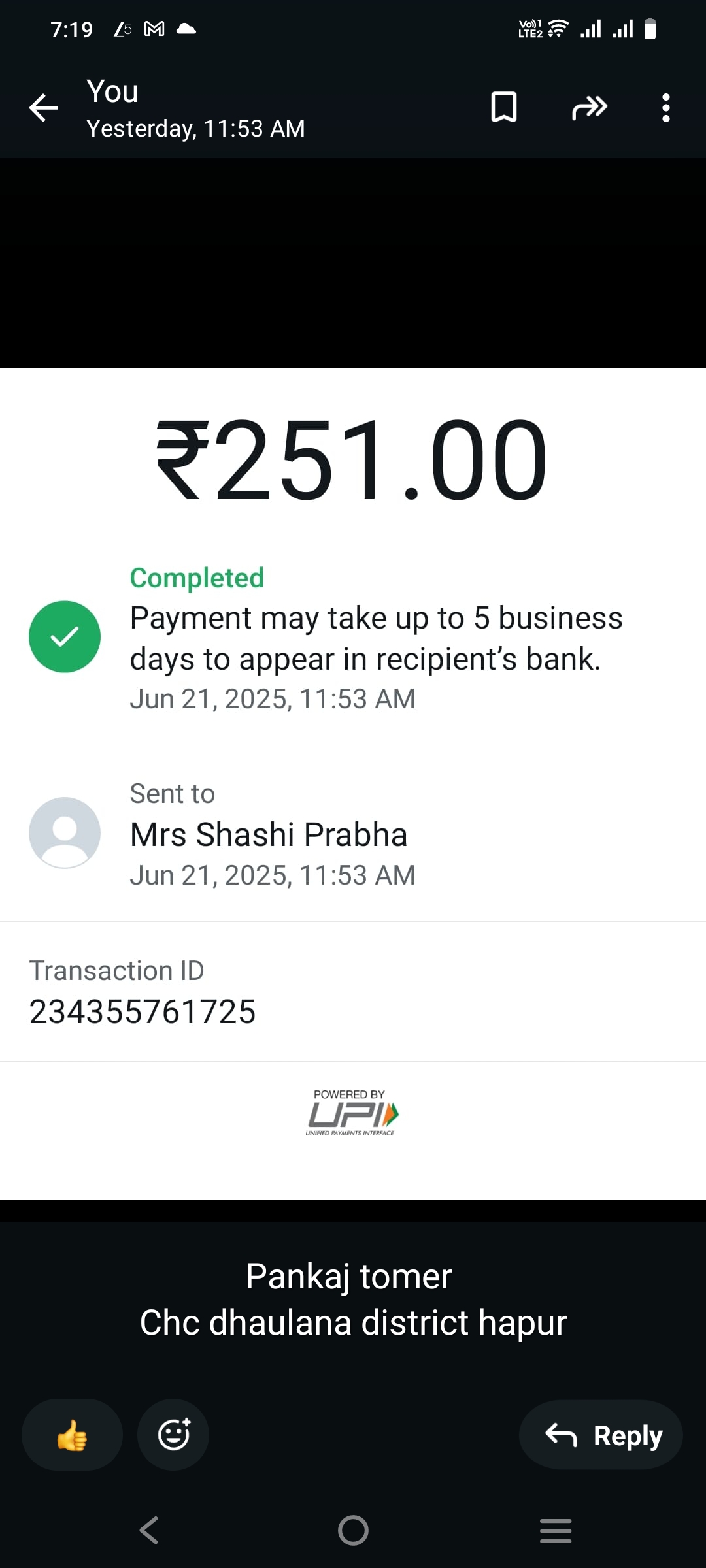
Task: Go back using the top-left arrow
Action: 43,108
